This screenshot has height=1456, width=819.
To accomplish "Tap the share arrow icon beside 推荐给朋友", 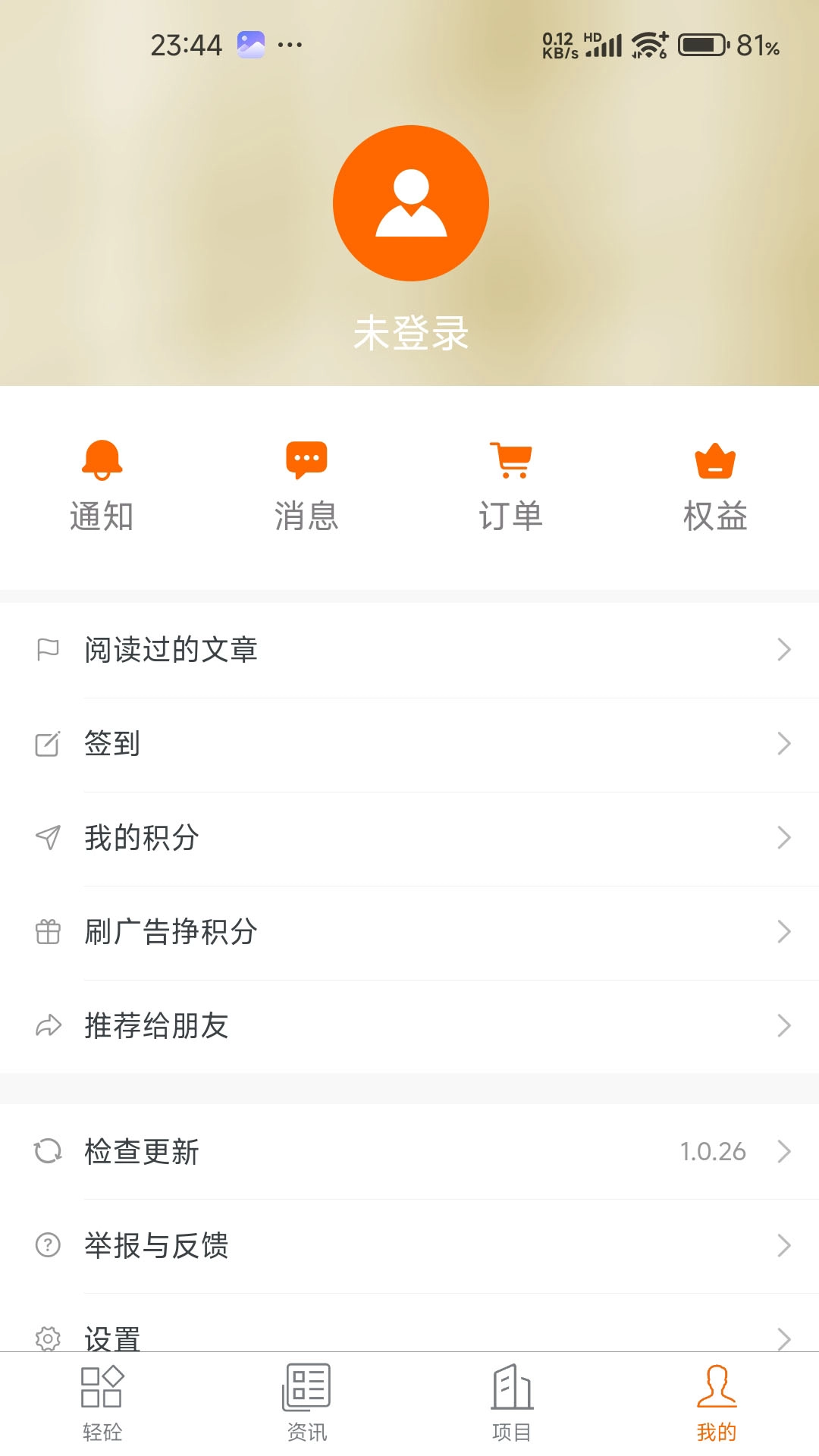I will pos(47,1025).
